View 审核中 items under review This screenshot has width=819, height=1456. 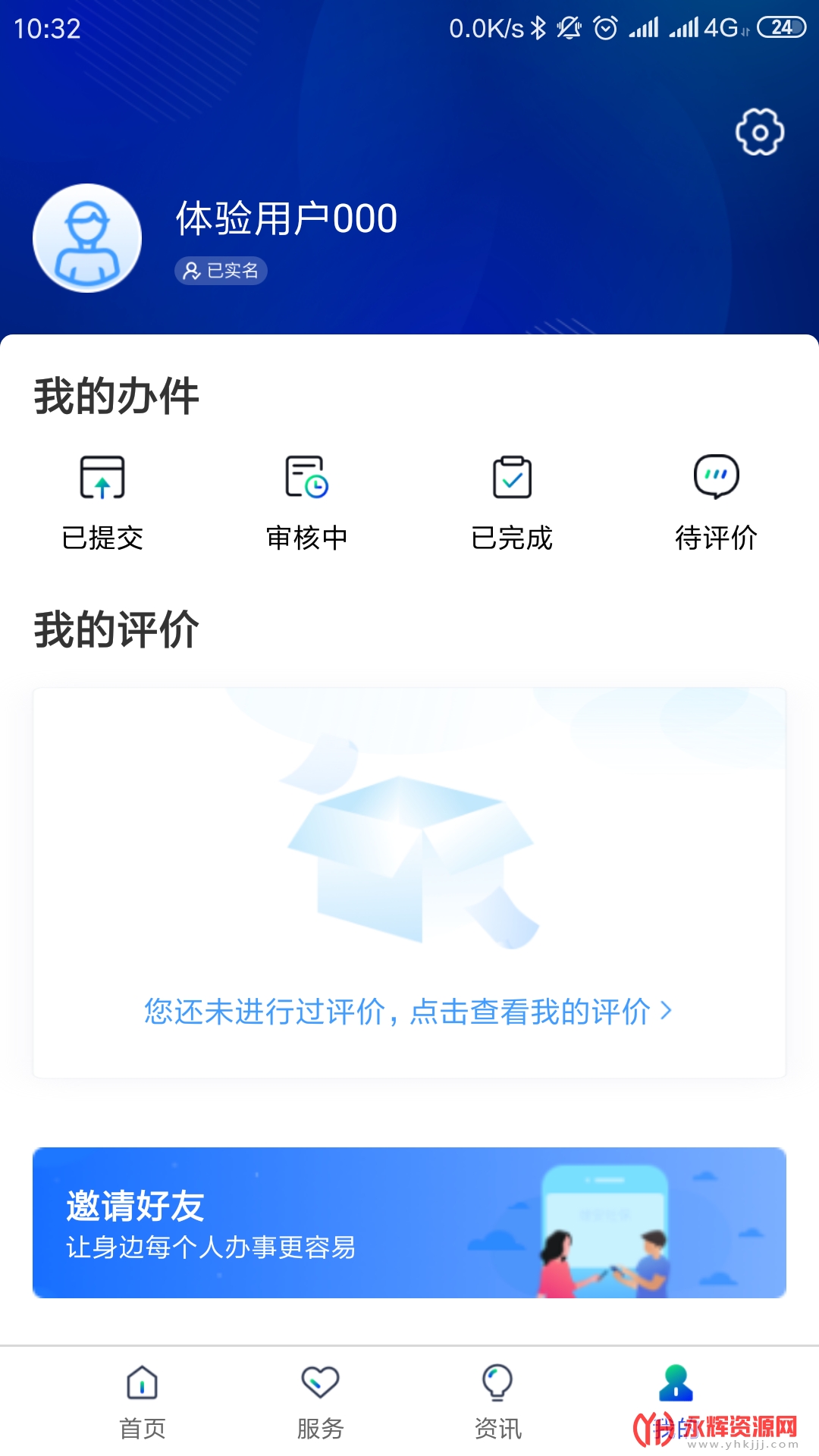coord(307,502)
